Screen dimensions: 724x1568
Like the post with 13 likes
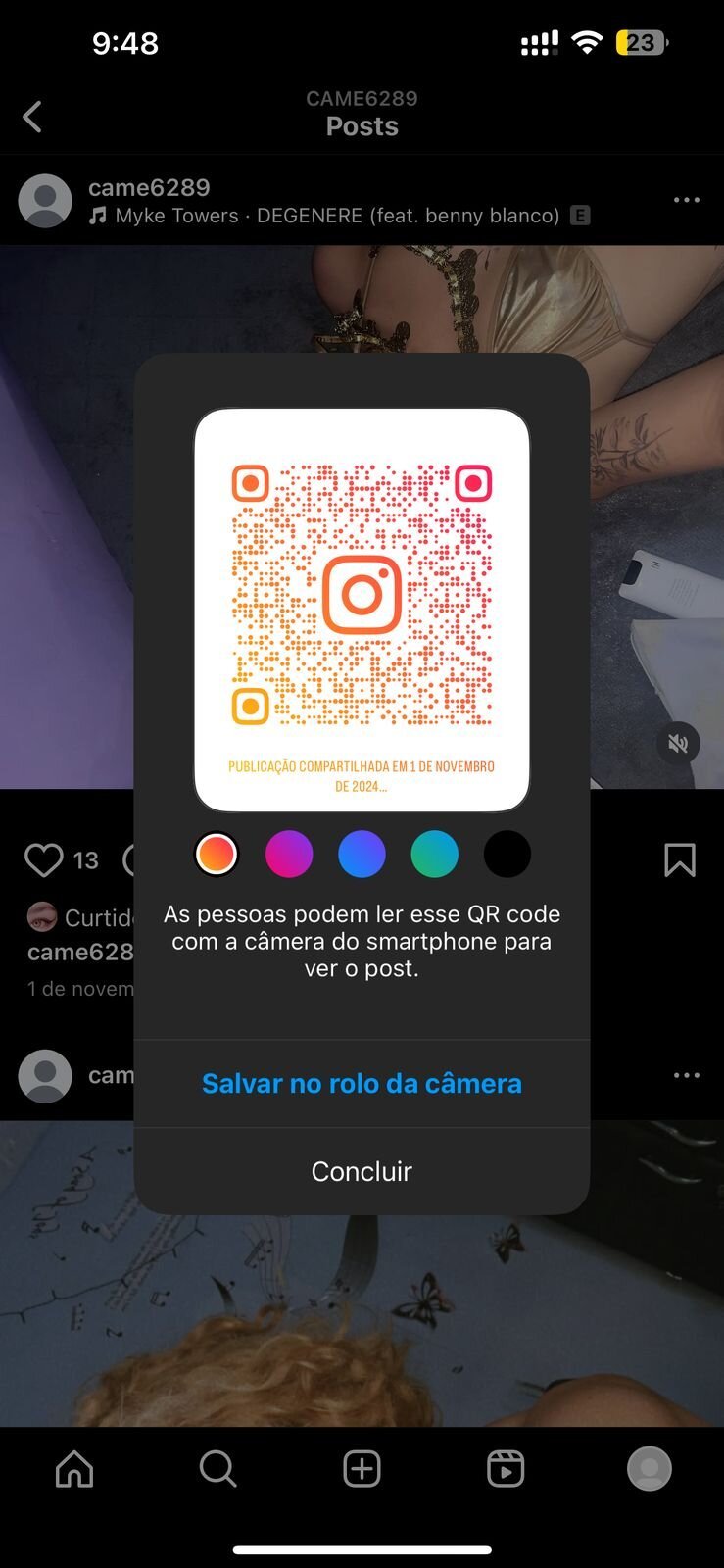point(44,860)
